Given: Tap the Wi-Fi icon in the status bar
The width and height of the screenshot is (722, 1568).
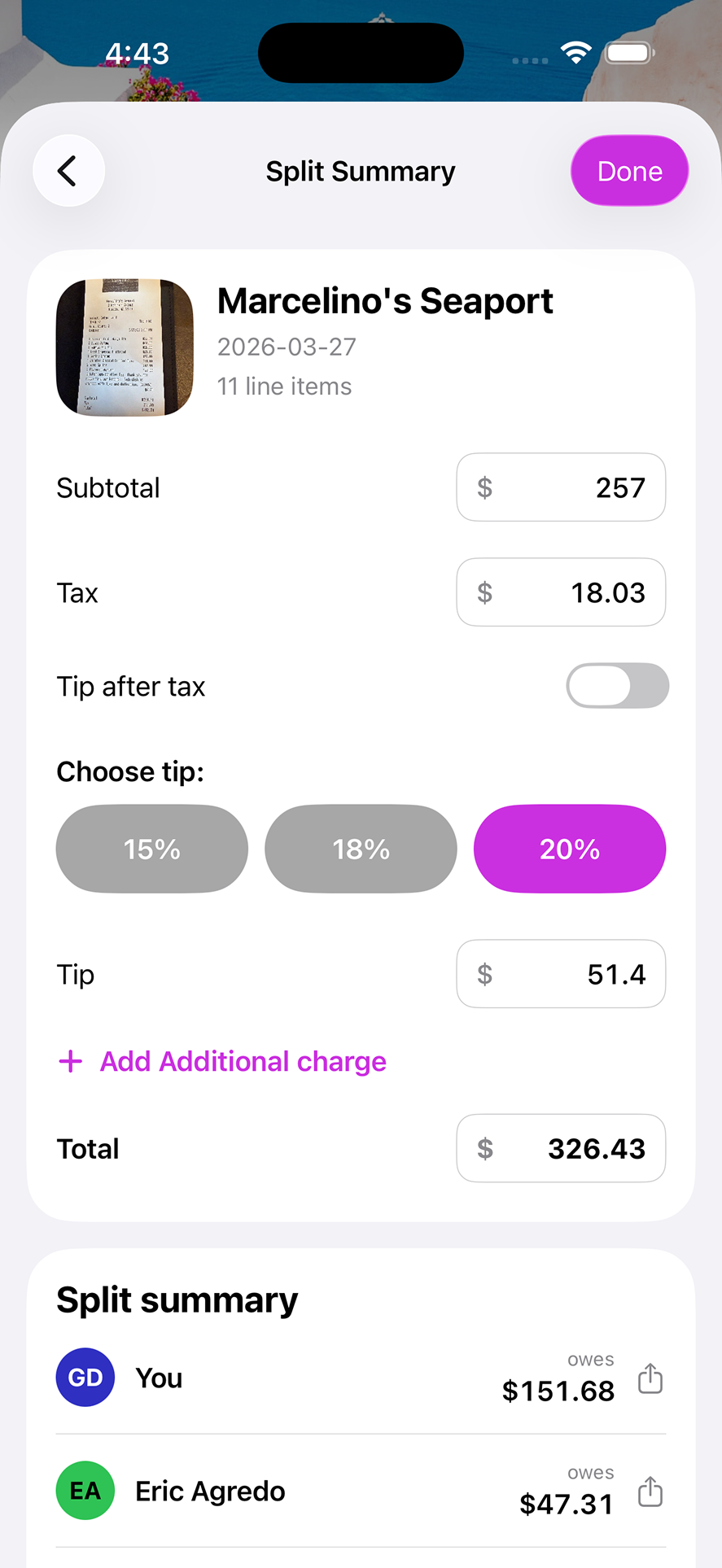Looking at the screenshot, I should [x=576, y=51].
